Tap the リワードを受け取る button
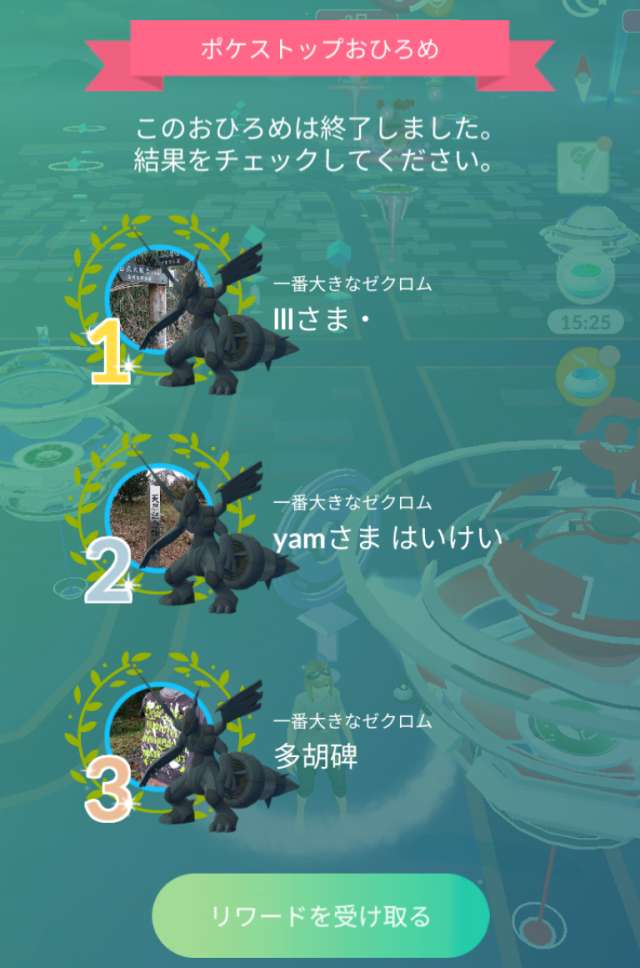Screen dimensions: 640x968 320,916
